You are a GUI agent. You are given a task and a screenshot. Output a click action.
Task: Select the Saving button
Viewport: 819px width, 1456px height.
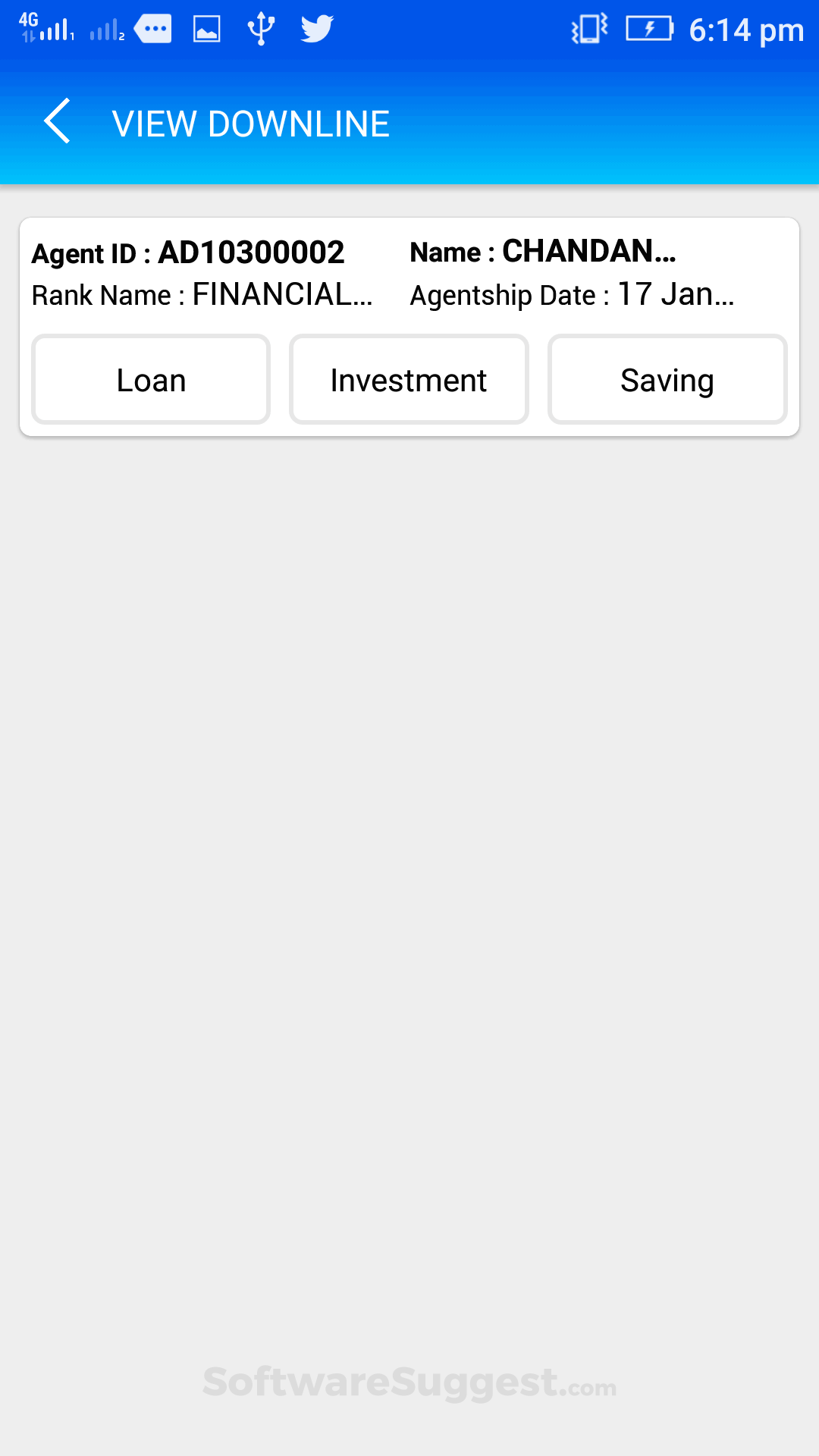click(667, 380)
